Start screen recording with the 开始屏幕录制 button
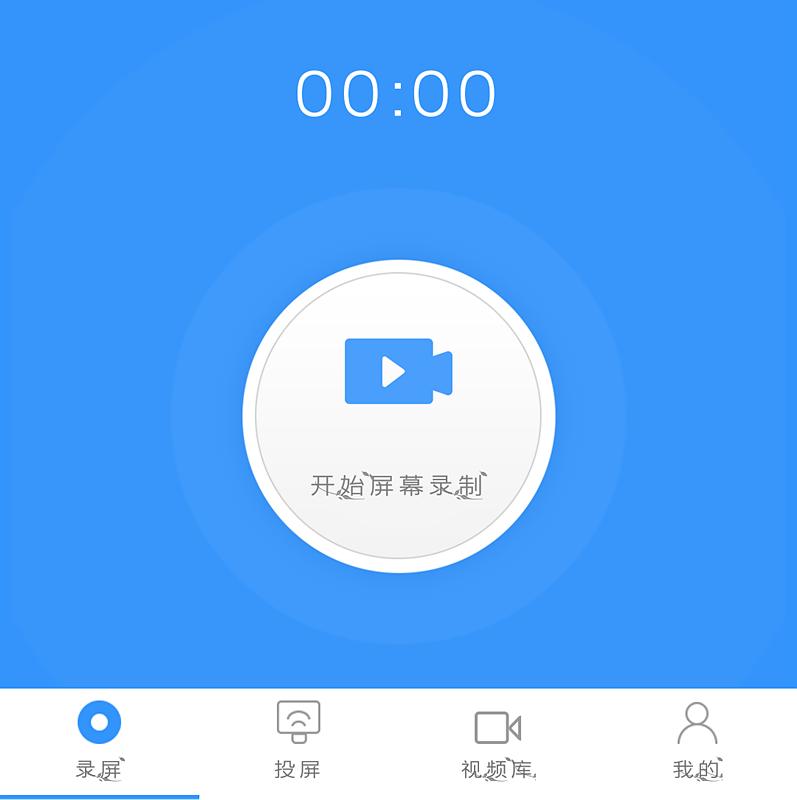 pos(398,416)
